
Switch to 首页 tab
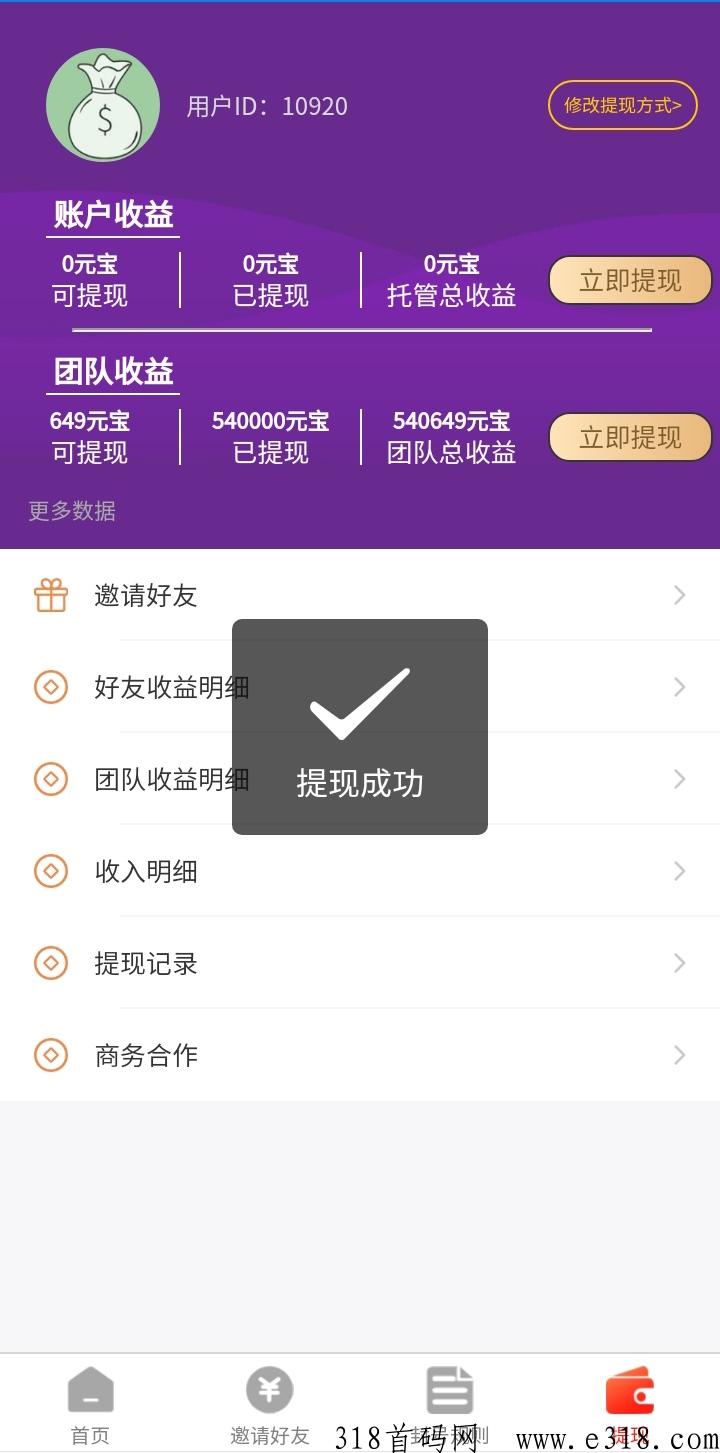click(x=90, y=1405)
